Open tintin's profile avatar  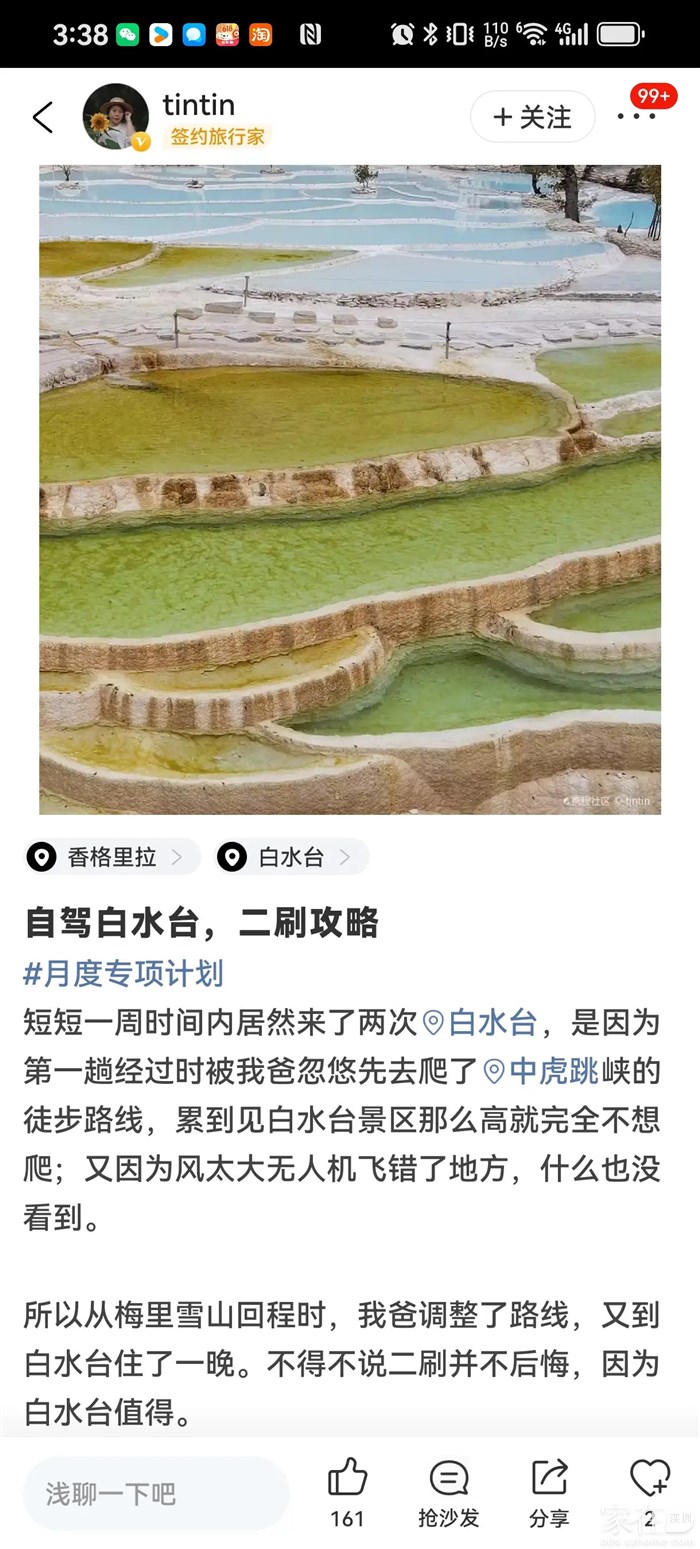point(115,117)
